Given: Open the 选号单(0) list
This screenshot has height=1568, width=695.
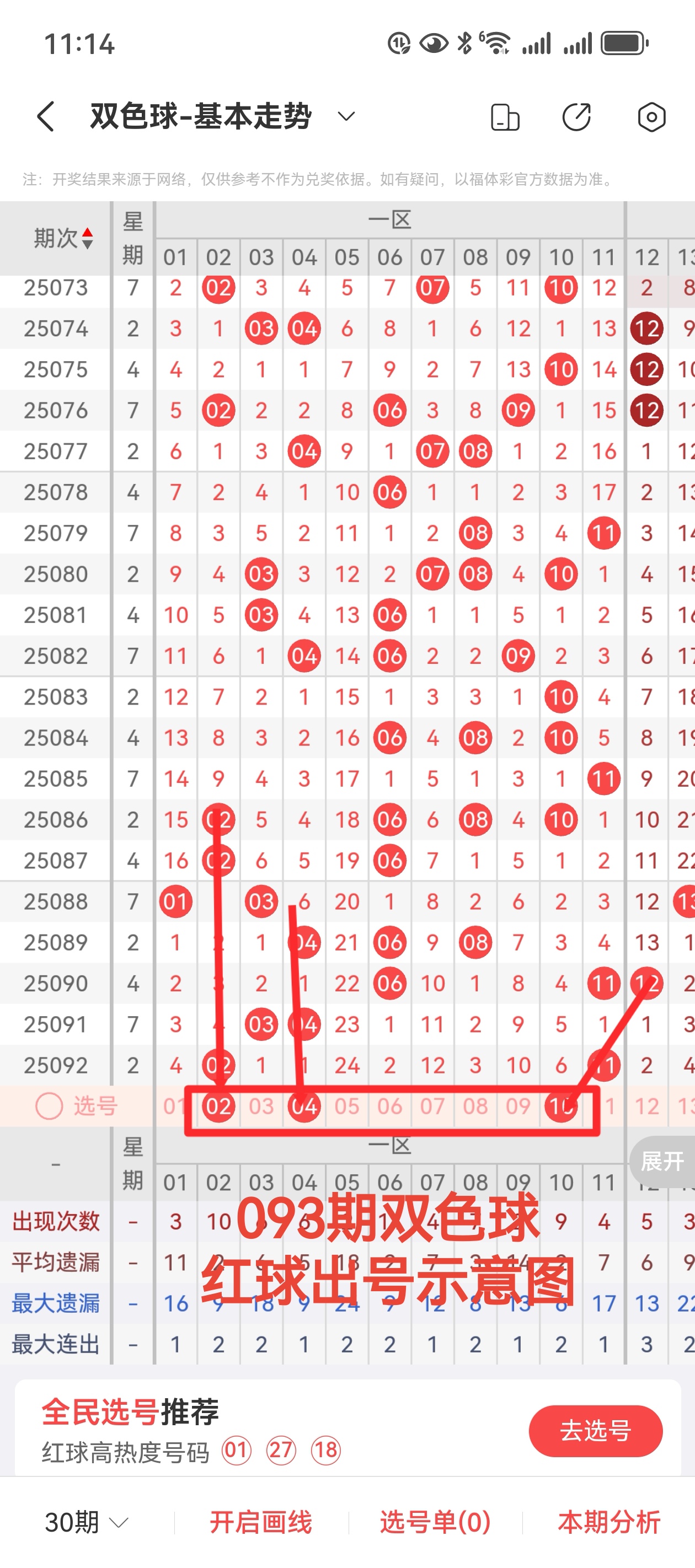Looking at the screenshot, I should [x=435, y=1523].
